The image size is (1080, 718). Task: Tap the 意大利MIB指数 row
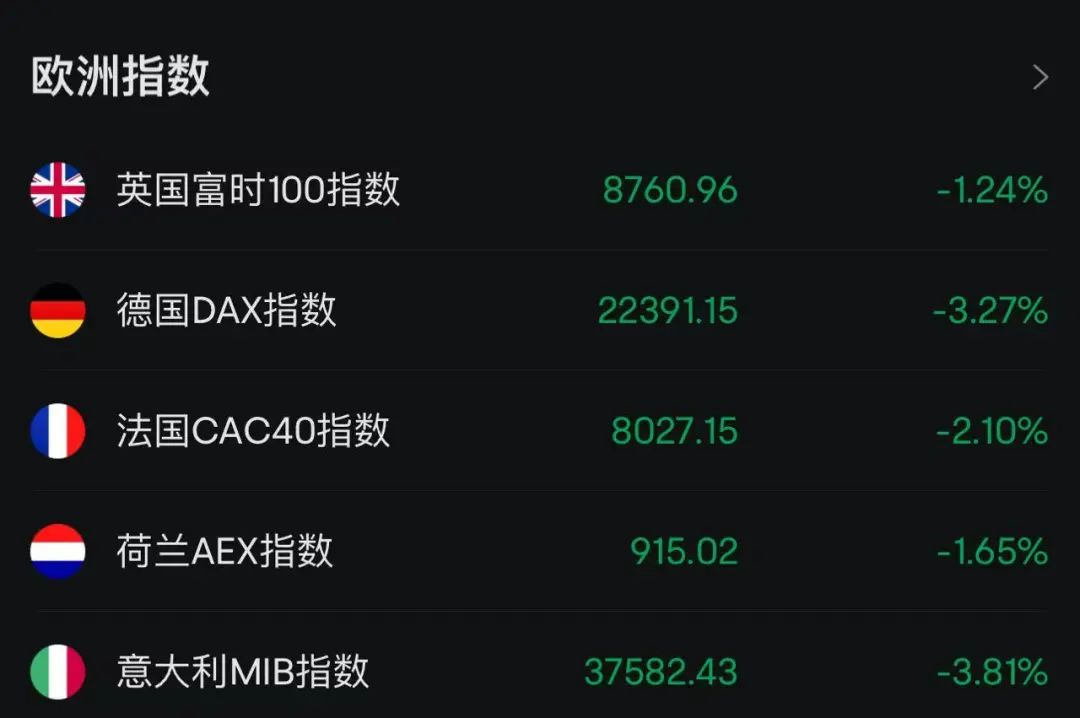[x=243, y=671]
